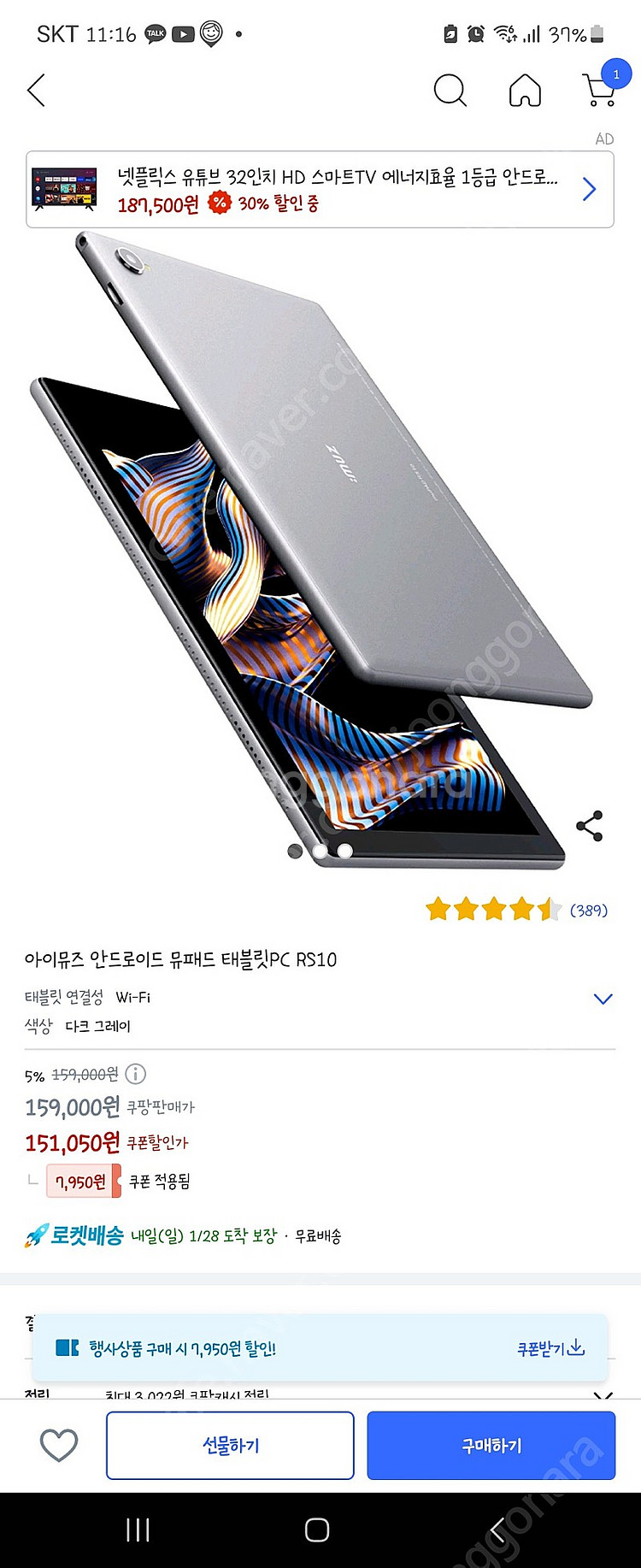This screenshot has height=1568, width=641.
Task: Go to Coupang home via house icon
Action: [x=525, y=90]
